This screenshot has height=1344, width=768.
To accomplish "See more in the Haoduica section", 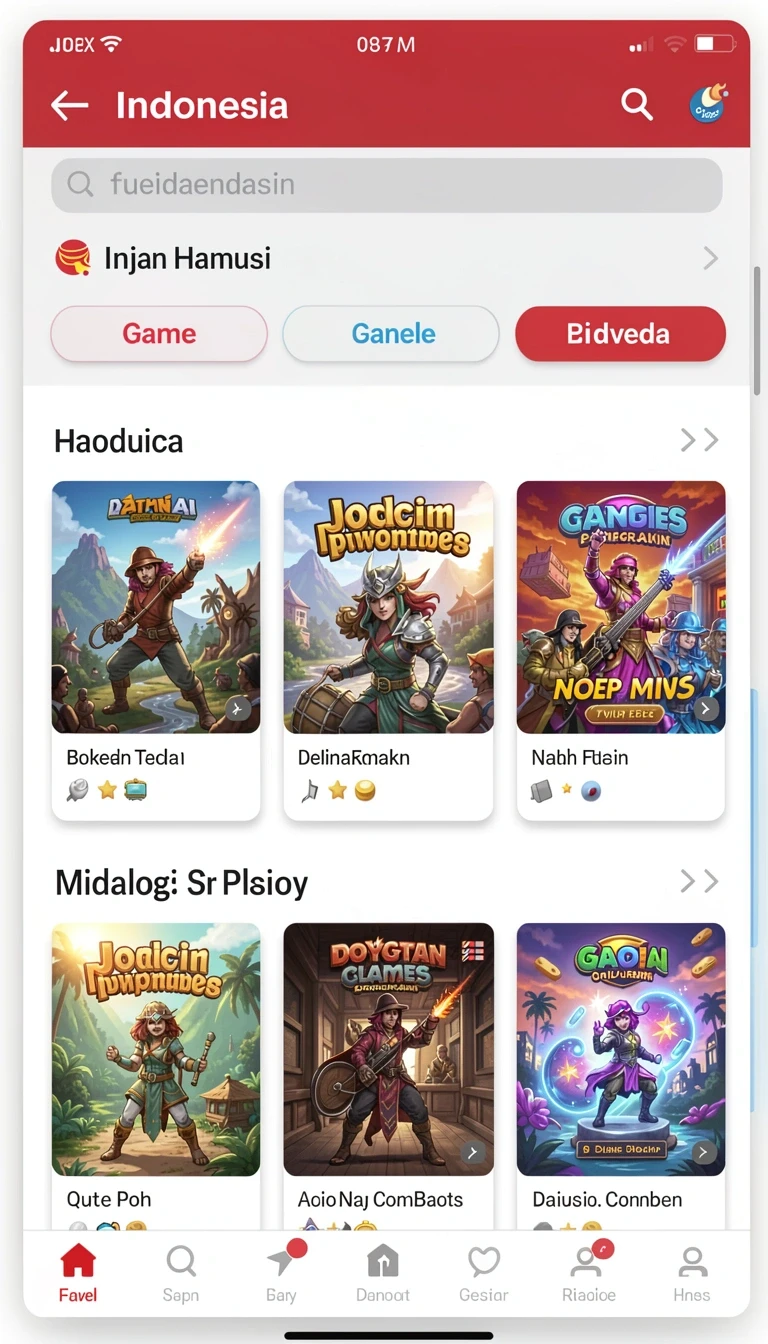I will pos(700,440).
